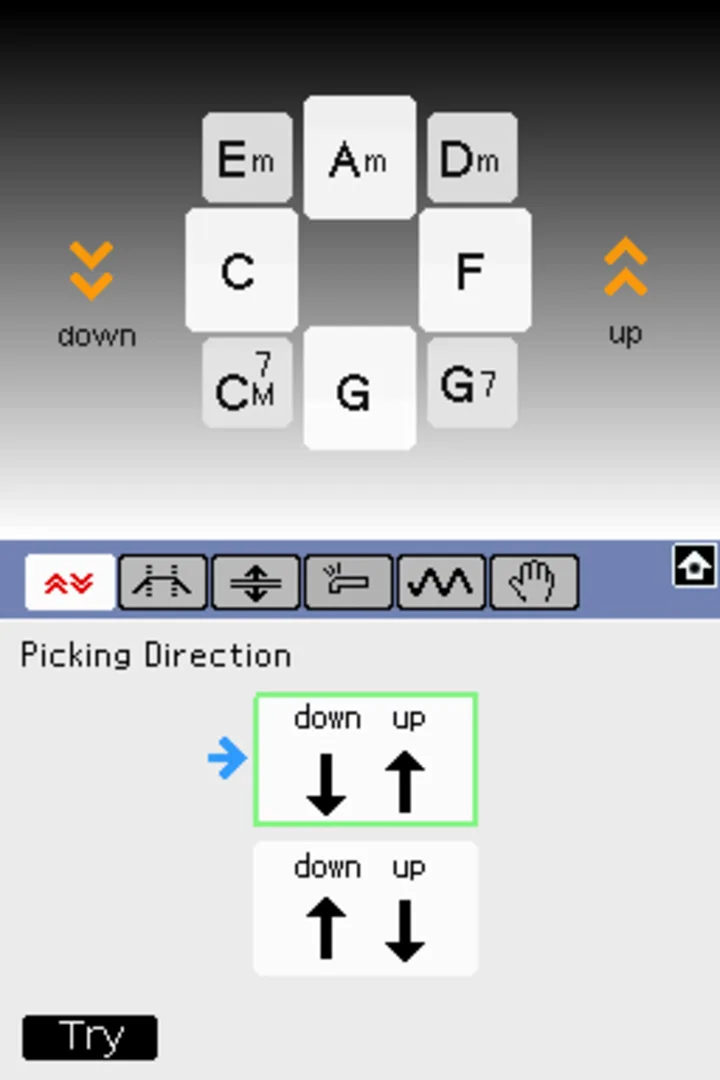The image size is (720, 1080).
Task: Open the vertical arrows settings tab
Action: [256, 583]
